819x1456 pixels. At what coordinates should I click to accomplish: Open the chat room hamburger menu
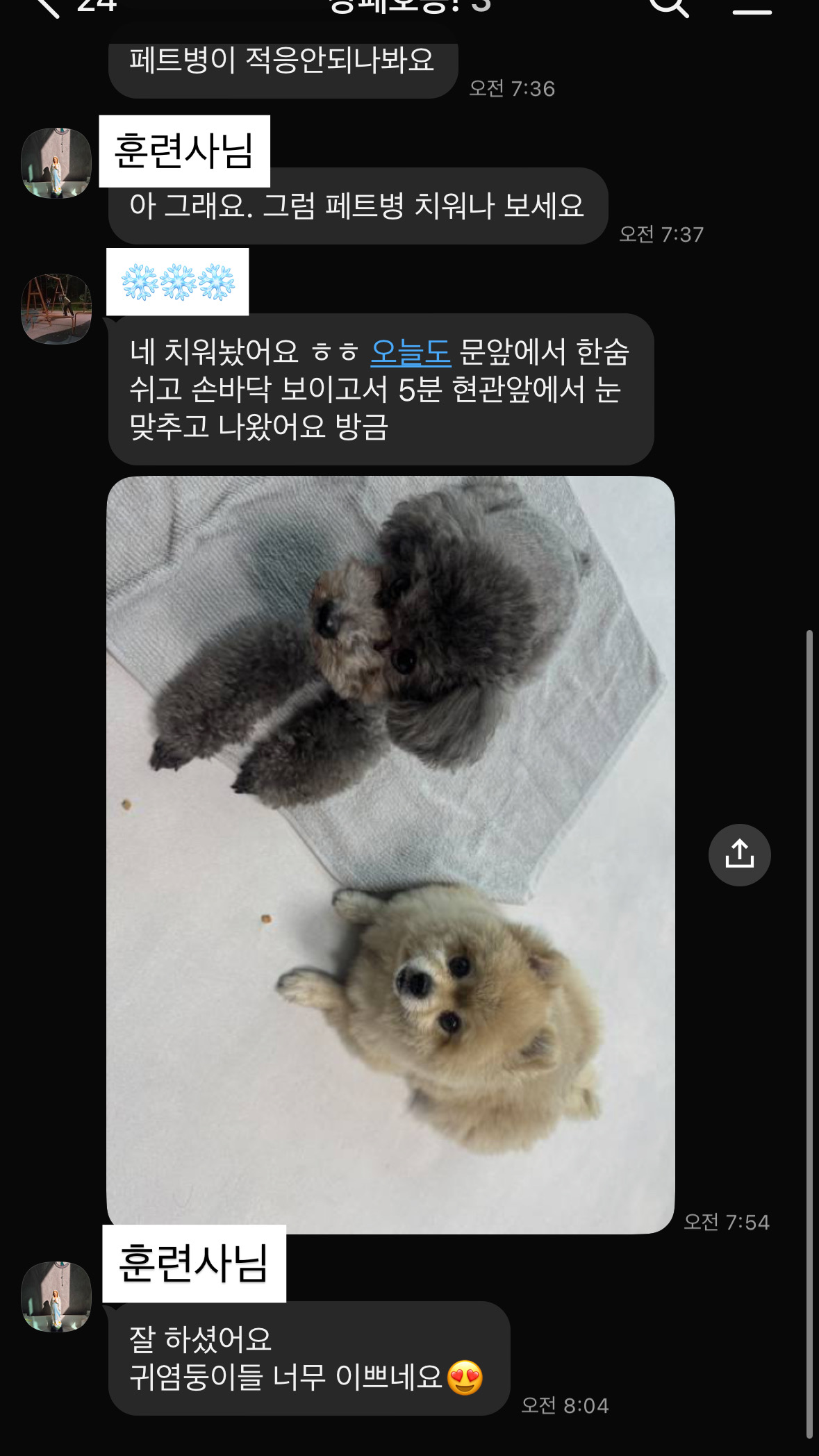752,8
